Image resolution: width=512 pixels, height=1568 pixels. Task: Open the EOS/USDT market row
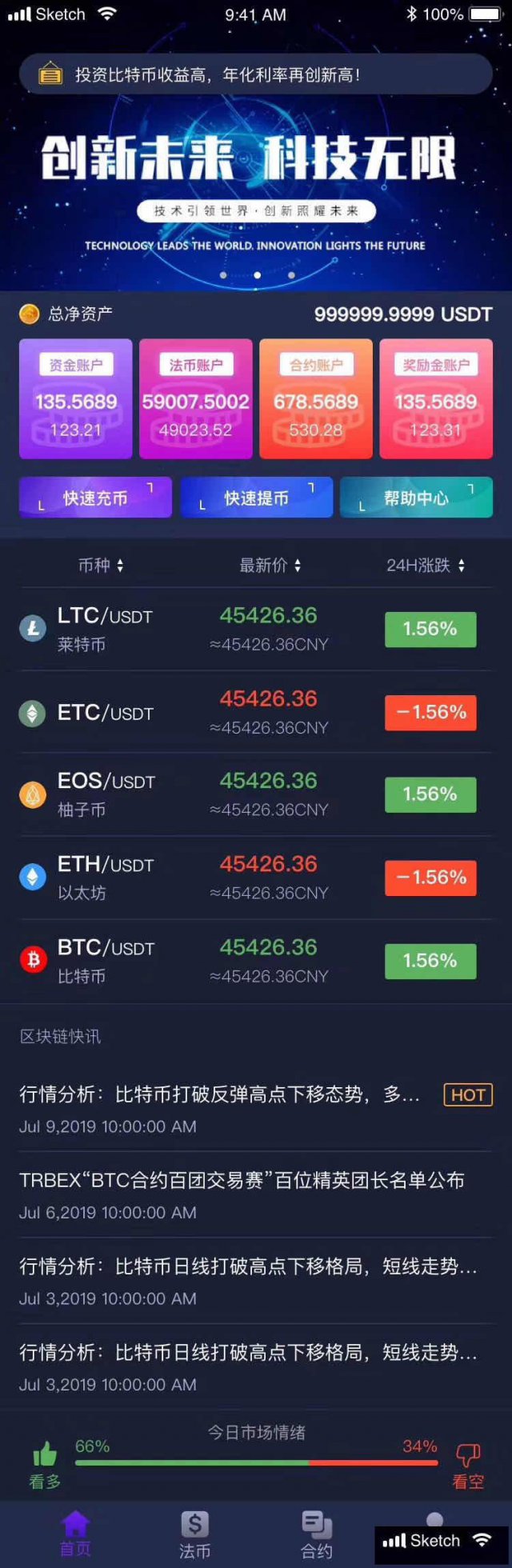pos(256,794)
